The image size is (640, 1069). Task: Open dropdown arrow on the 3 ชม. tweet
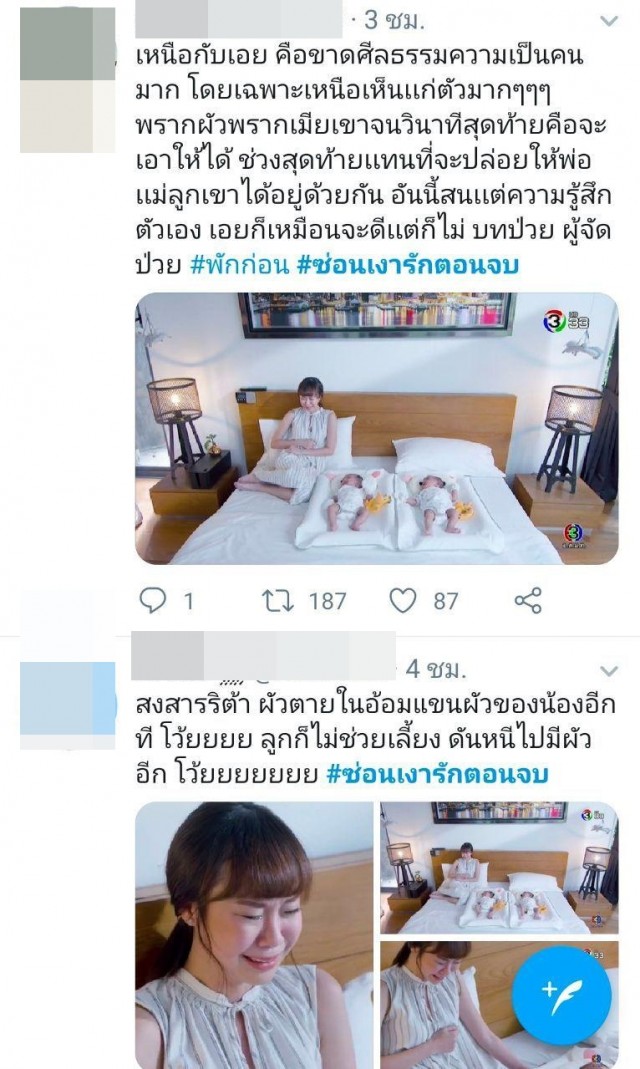(607, 21)
